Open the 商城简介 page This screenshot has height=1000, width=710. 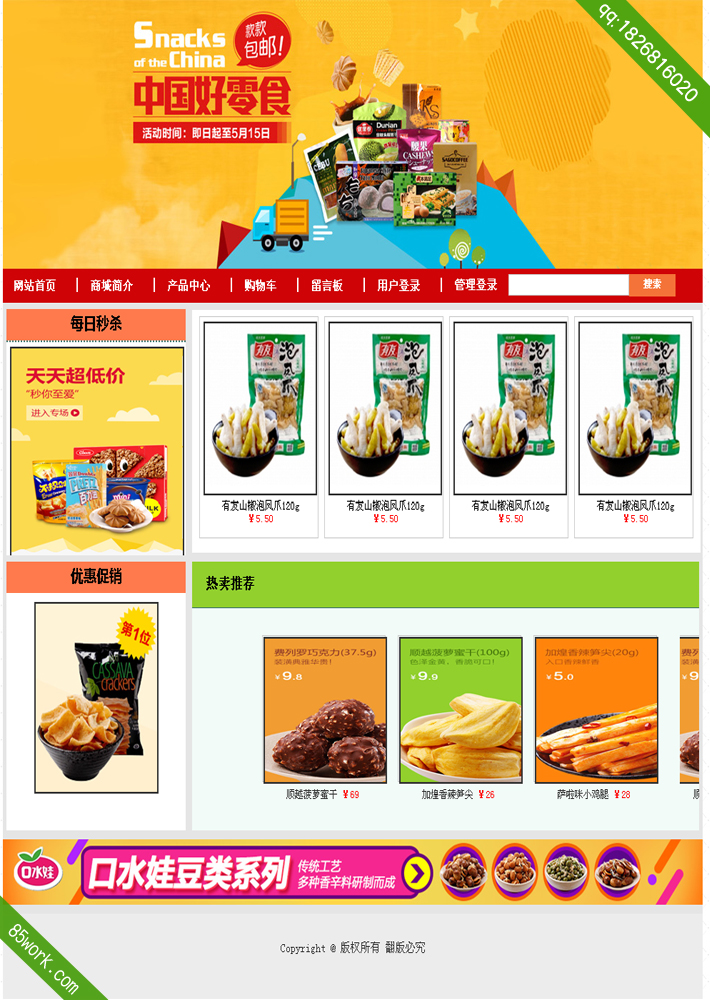point(111,285)
